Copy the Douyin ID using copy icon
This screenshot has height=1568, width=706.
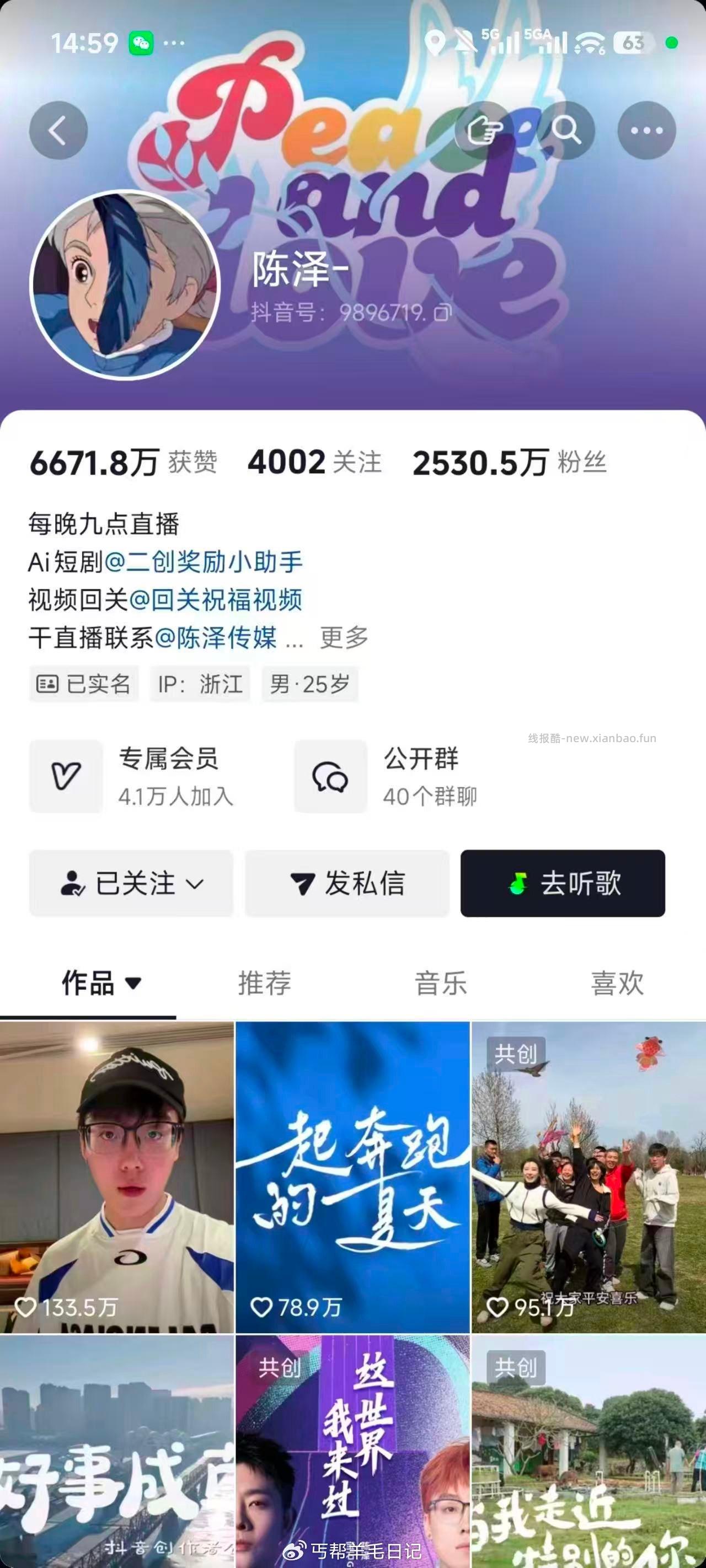tap(442, 312)
